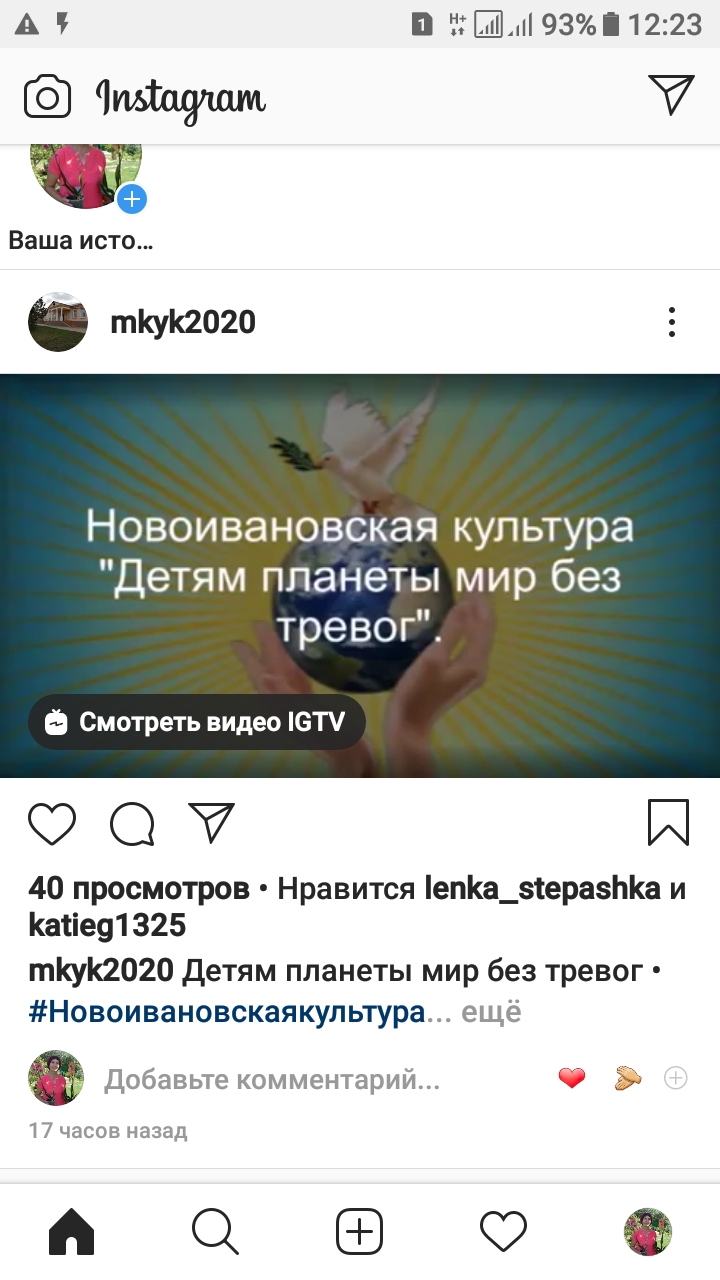Image resolution: width=720 pixels, height=1280 pixels.
Task: React with the red heart emoji
Action: [572, 1078]
